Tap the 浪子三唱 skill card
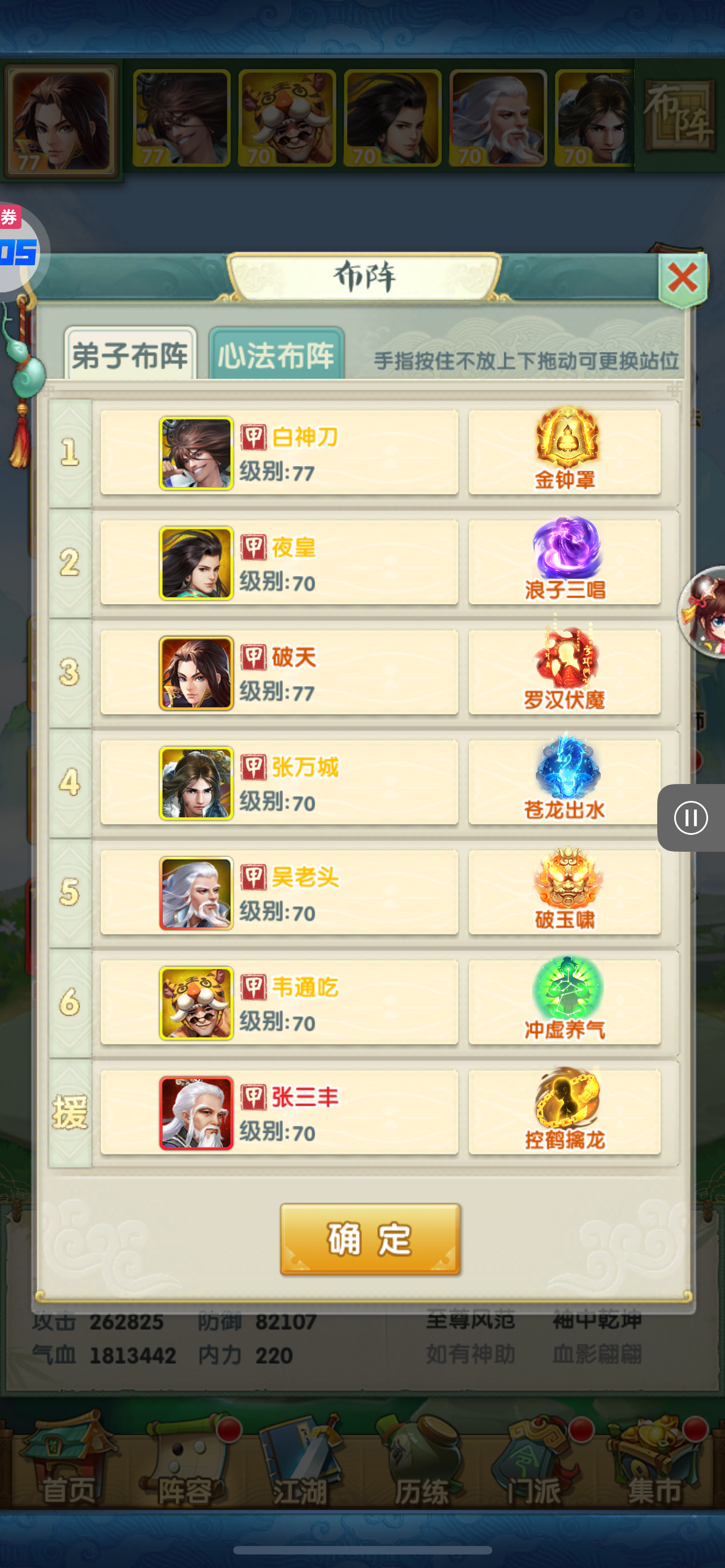Viewport: 725px width, 1568px height. (x=564, y=562)
